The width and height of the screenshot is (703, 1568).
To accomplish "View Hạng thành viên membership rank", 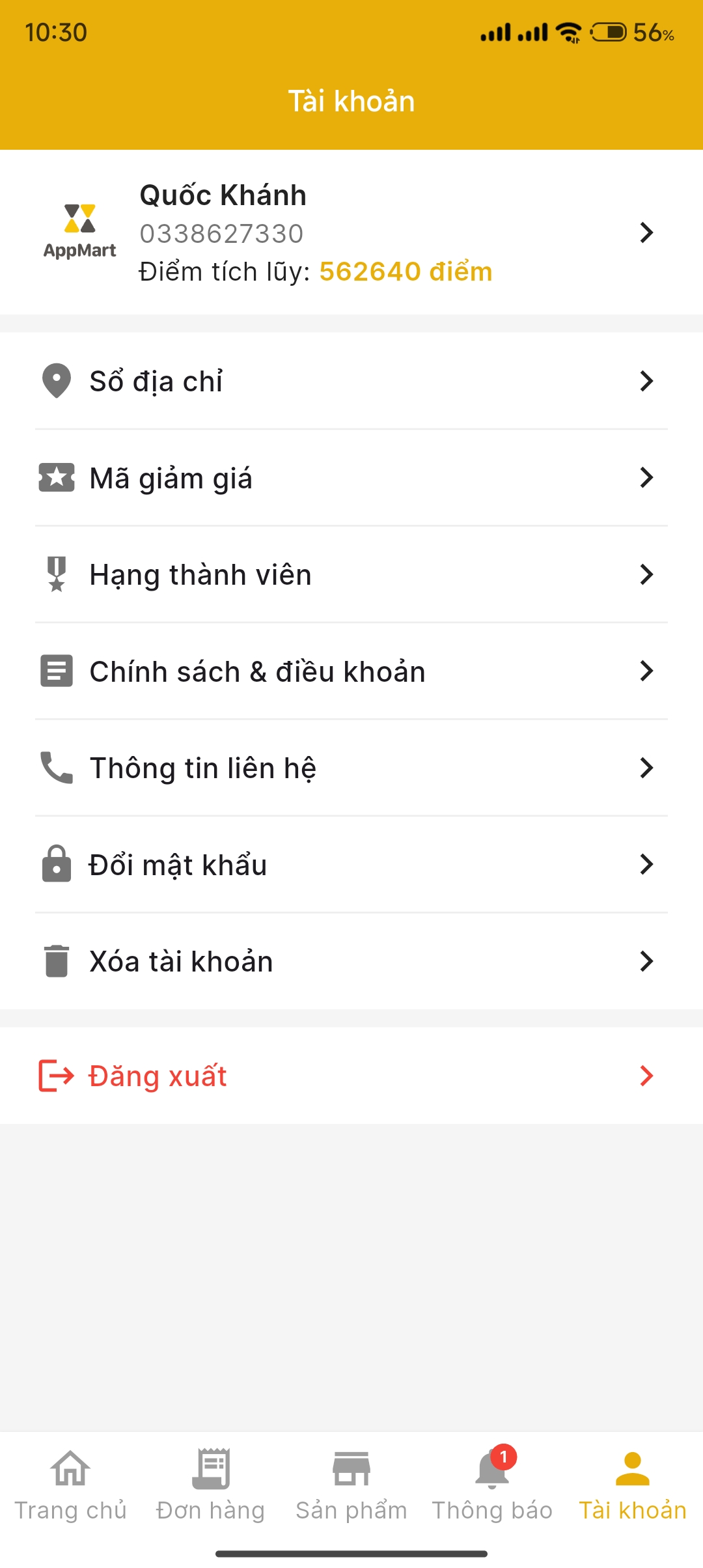I will pos(351,574).
